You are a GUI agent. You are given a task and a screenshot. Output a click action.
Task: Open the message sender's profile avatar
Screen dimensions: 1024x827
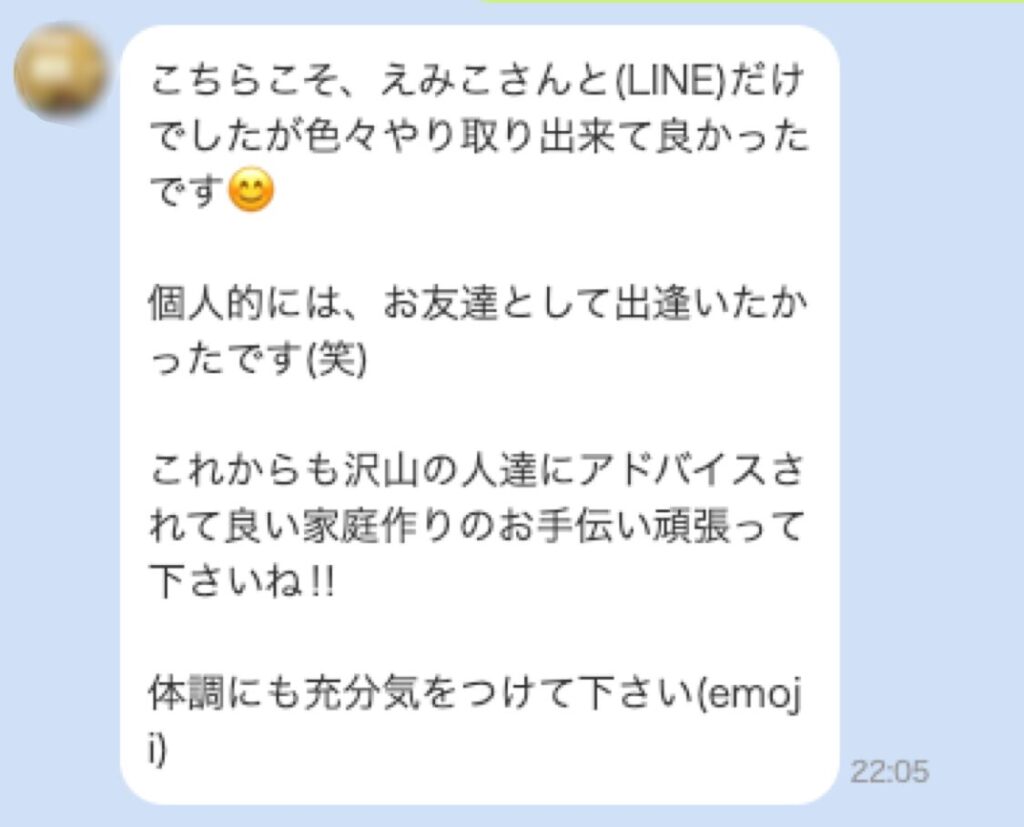click(60, 72)
